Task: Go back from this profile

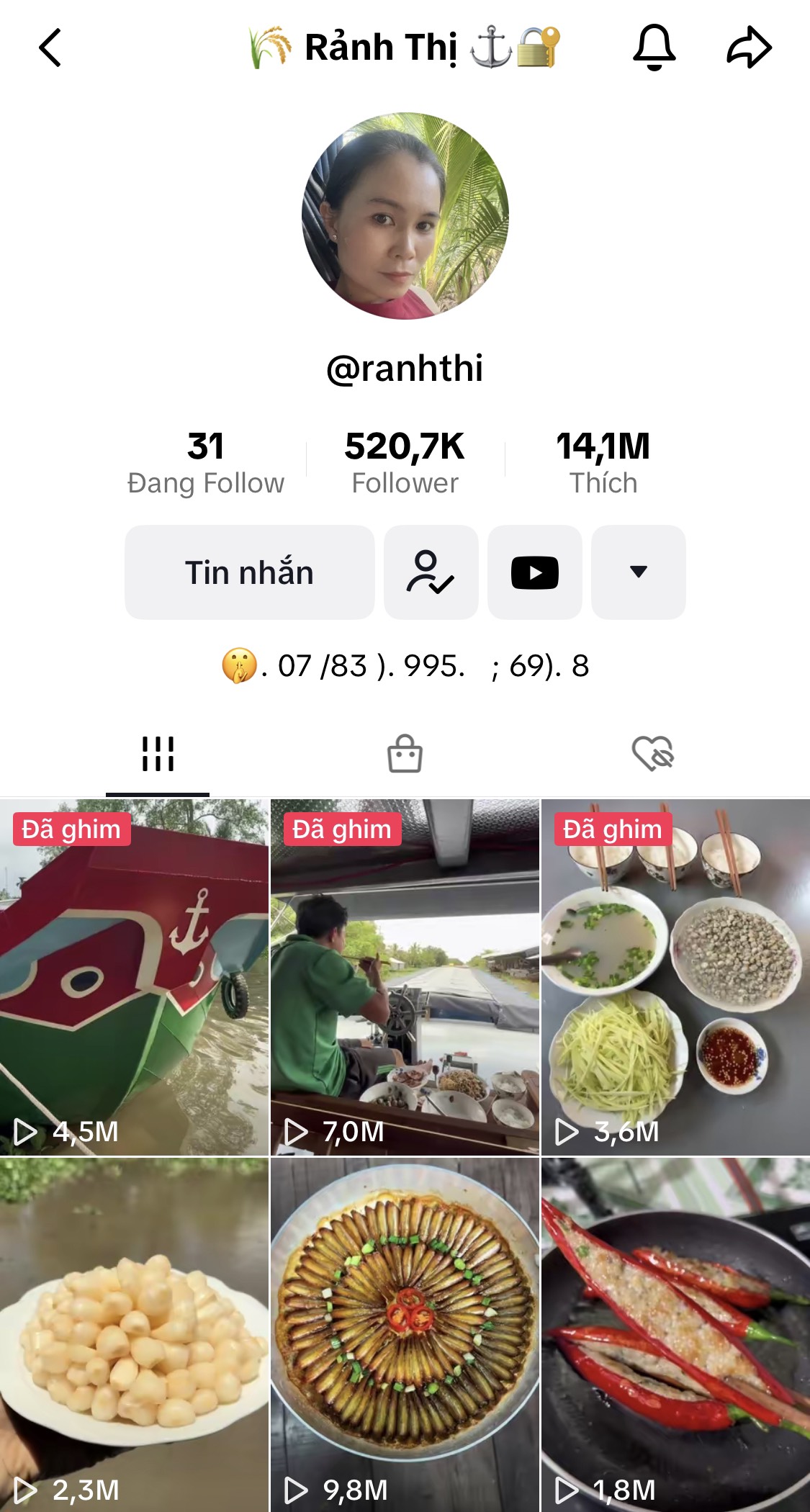Action: click(x=50, y=48)
